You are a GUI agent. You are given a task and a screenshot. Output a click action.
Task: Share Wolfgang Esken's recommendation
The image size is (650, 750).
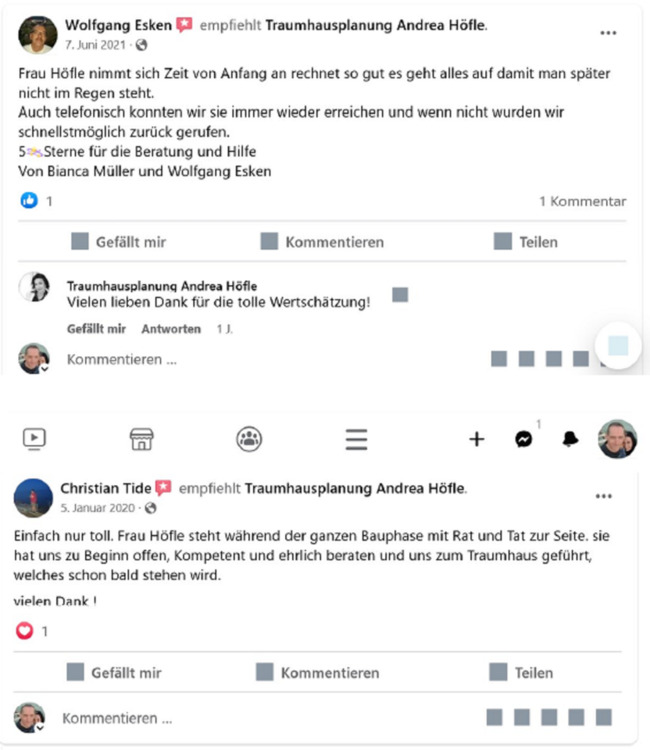pos(525,242)
